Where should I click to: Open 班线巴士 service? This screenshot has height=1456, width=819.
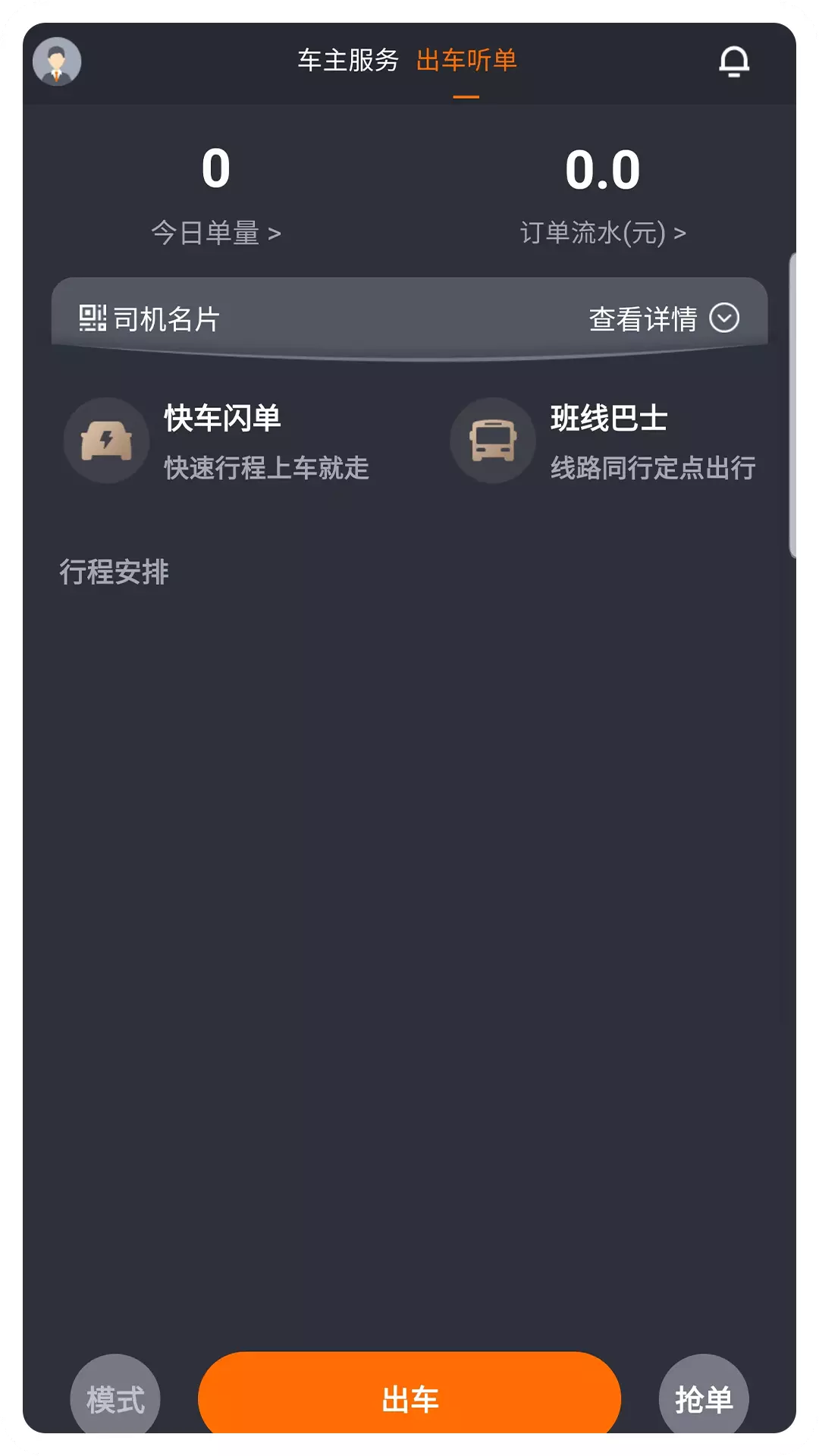point(603,441)
